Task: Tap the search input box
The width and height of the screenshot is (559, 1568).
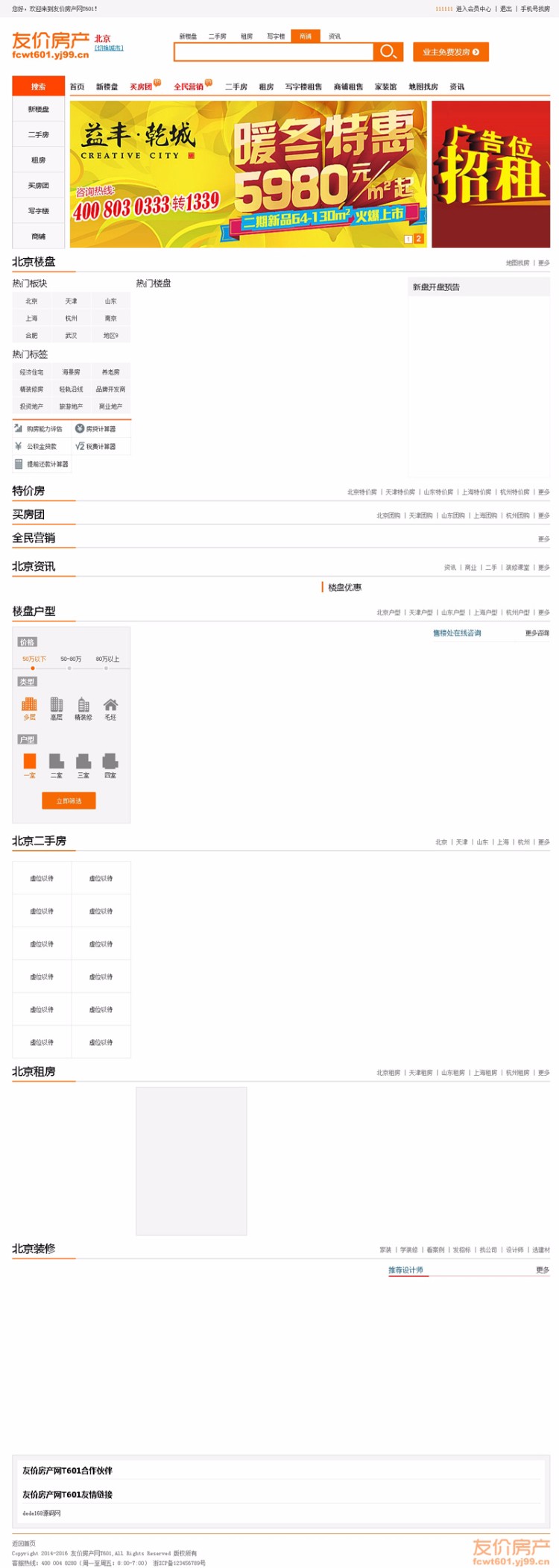Action: pos(274,51)
